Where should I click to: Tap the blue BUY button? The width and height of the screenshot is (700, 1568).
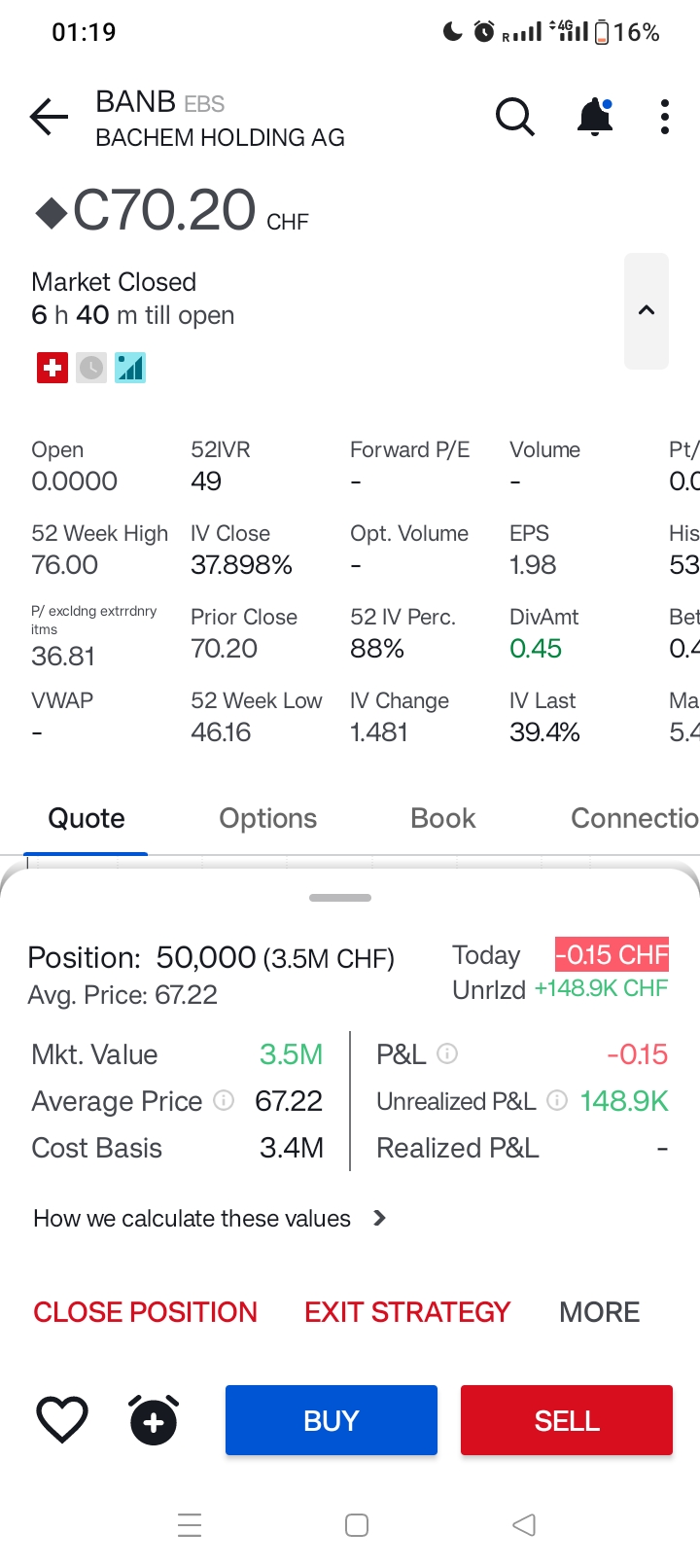tap(332, 1420)
